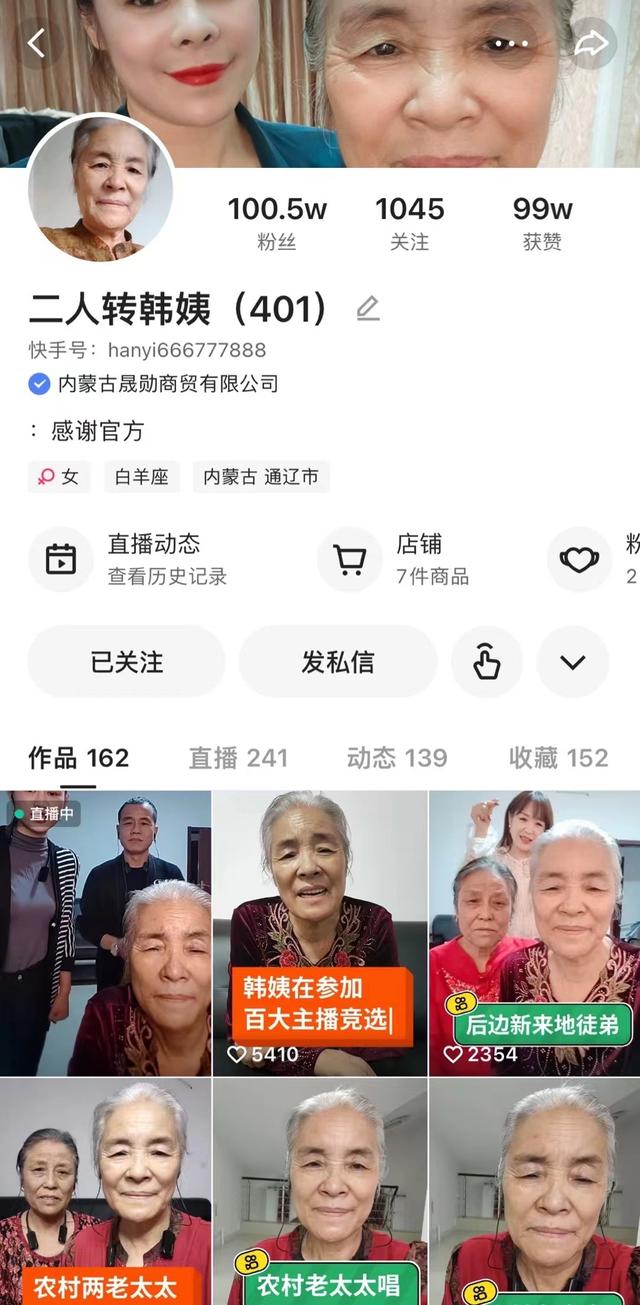The width and height of the screenshot is (640, 1305).
Task: Open the 粉丝 followers list
Action: tap(277, 222)
